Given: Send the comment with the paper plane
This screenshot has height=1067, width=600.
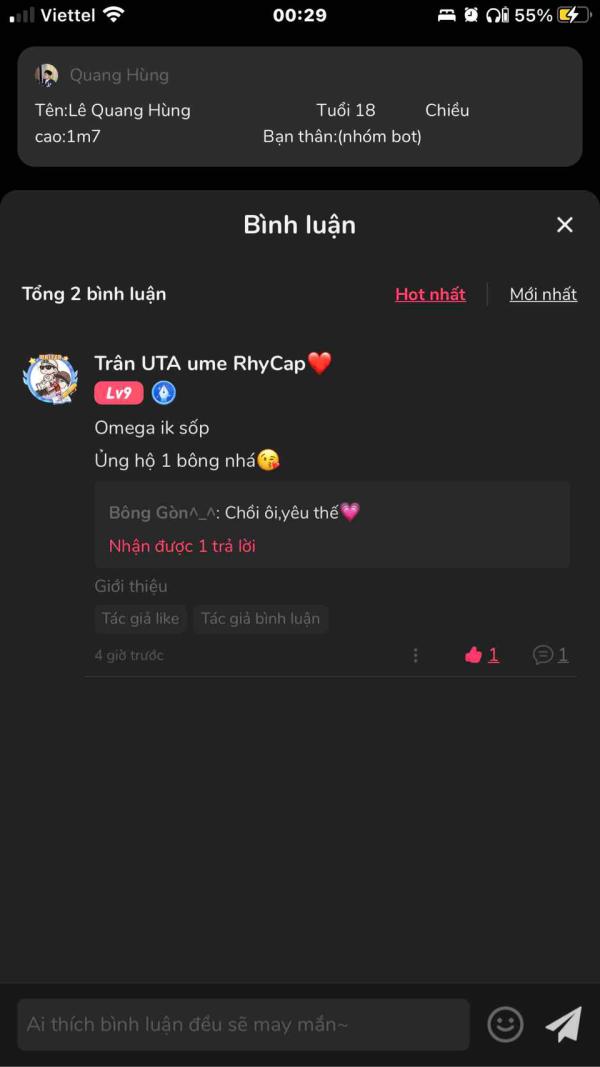Looking at the screenshot, I should 563,1024.
